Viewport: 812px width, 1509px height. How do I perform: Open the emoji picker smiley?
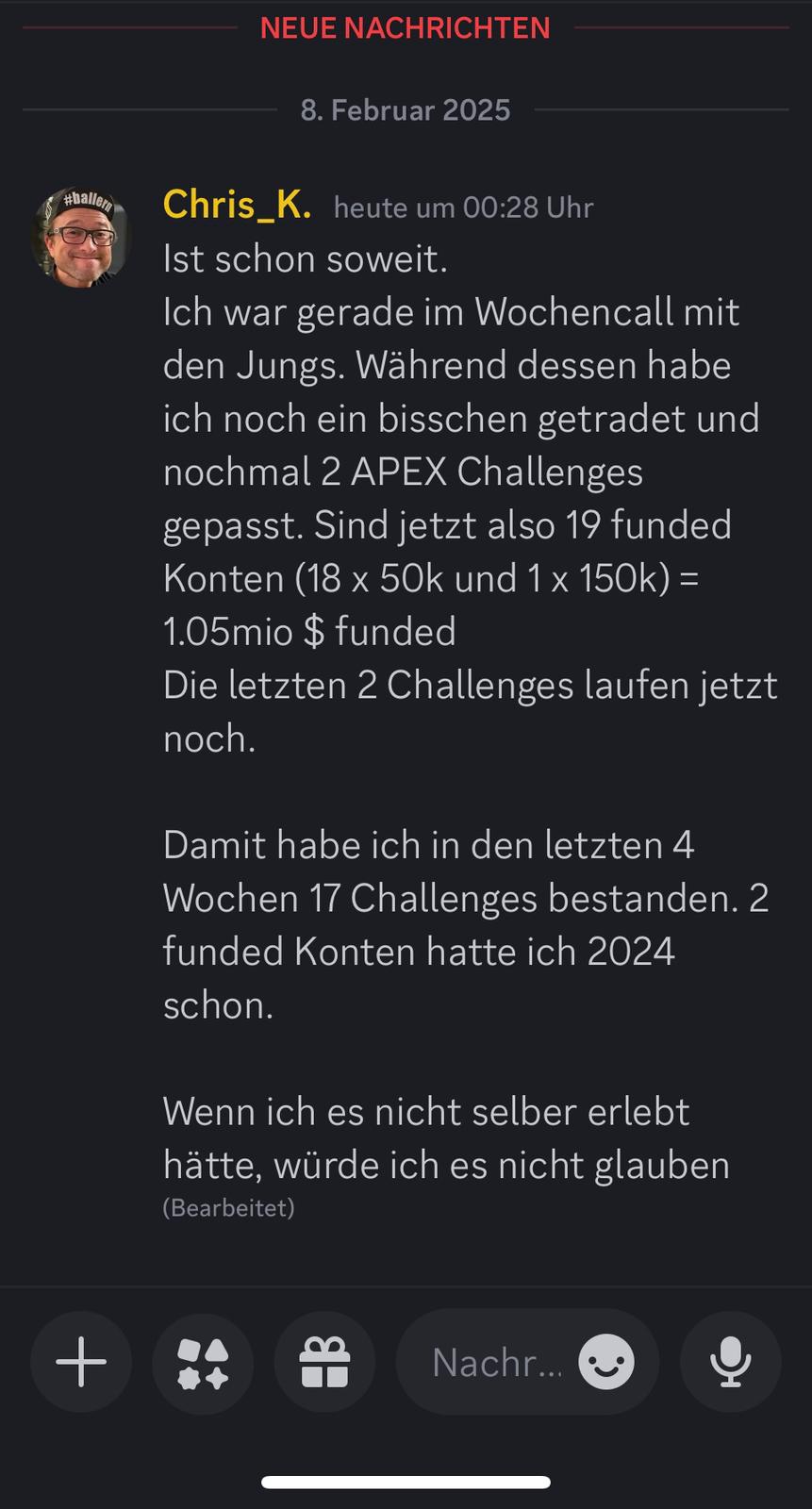click(x=605, y=1362)
